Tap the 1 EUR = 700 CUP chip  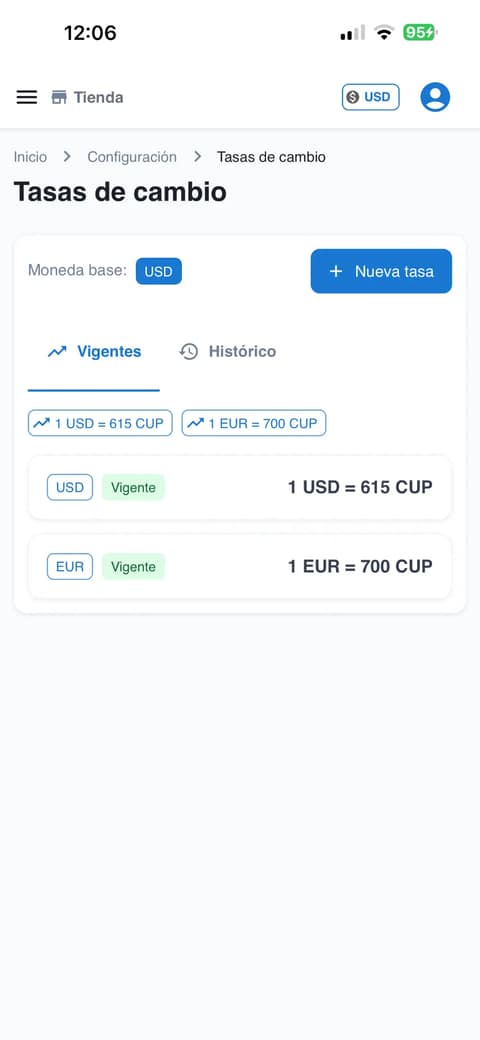click(x=254, y=423)
